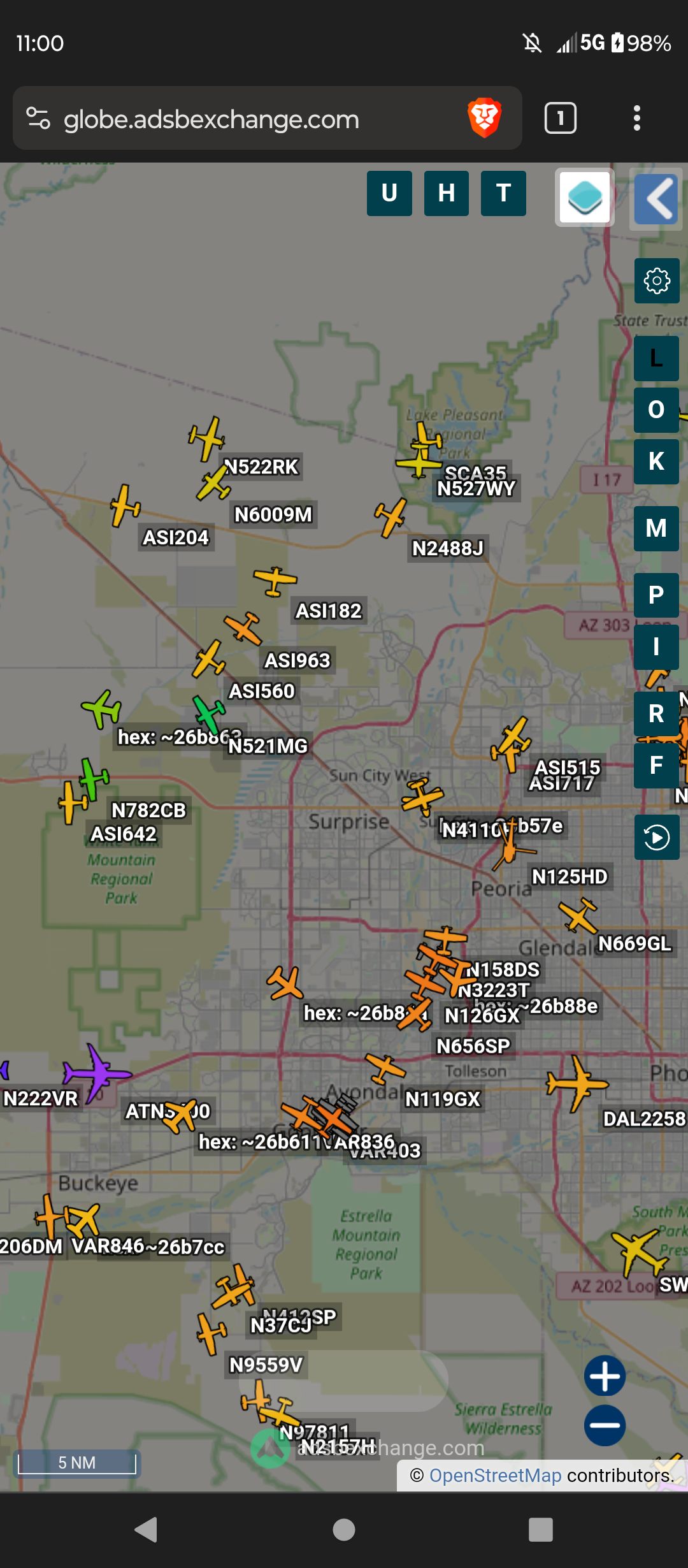Screen dimensions: 688x1568
Task: Zoom in on the map
Action: tap(605, 1376)
